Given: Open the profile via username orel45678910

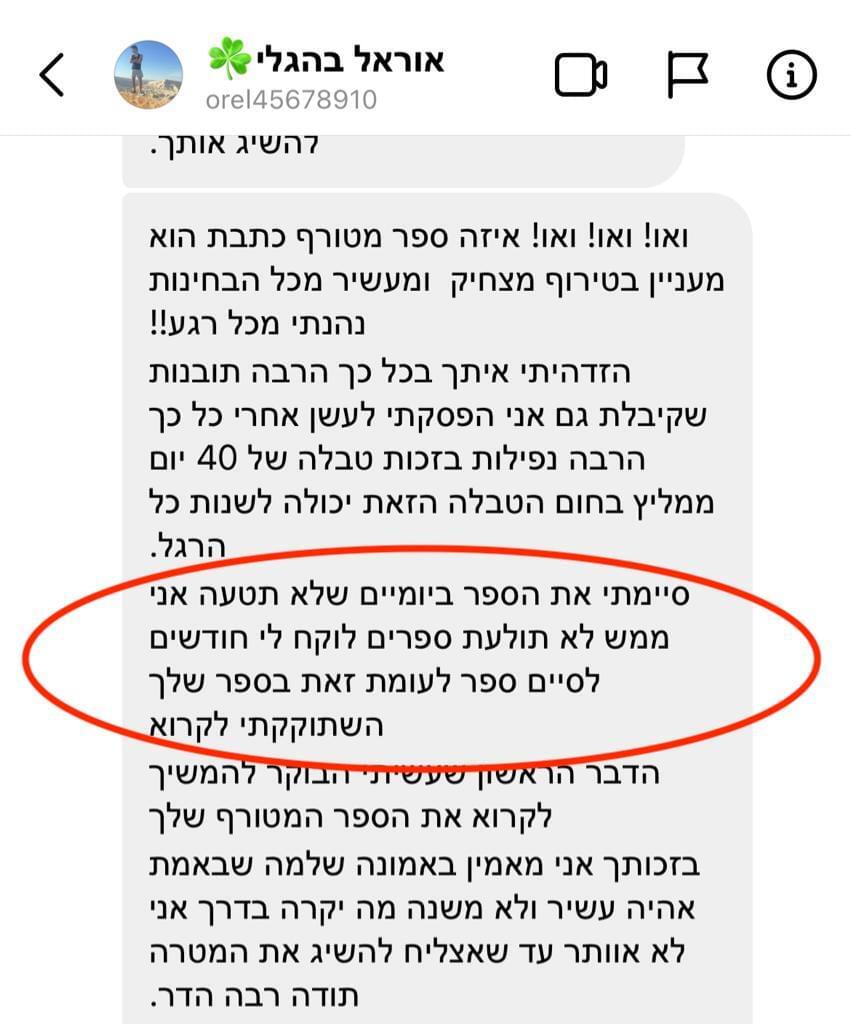Looking at the screenshot, I should 291,99.
